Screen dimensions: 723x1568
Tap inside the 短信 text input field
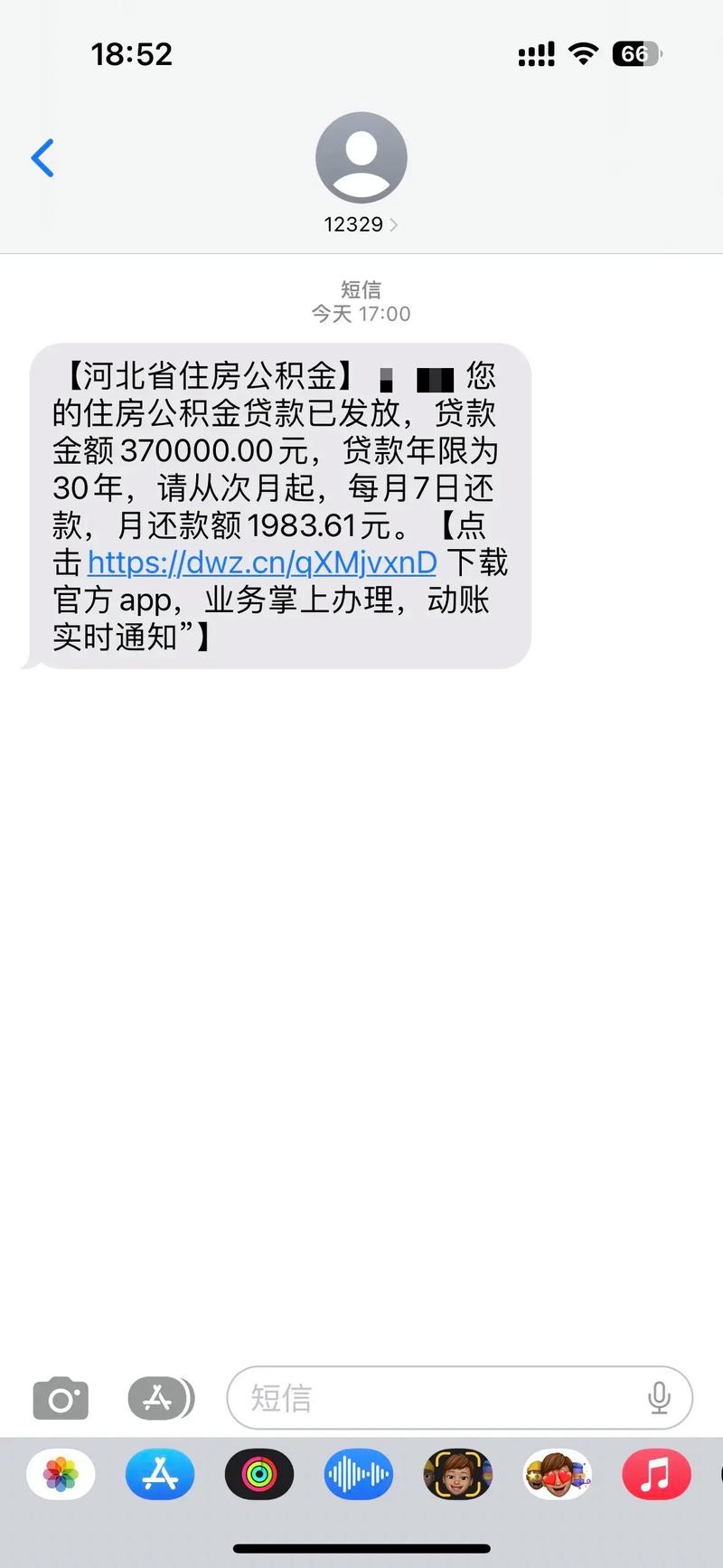tap(407, 1398)
